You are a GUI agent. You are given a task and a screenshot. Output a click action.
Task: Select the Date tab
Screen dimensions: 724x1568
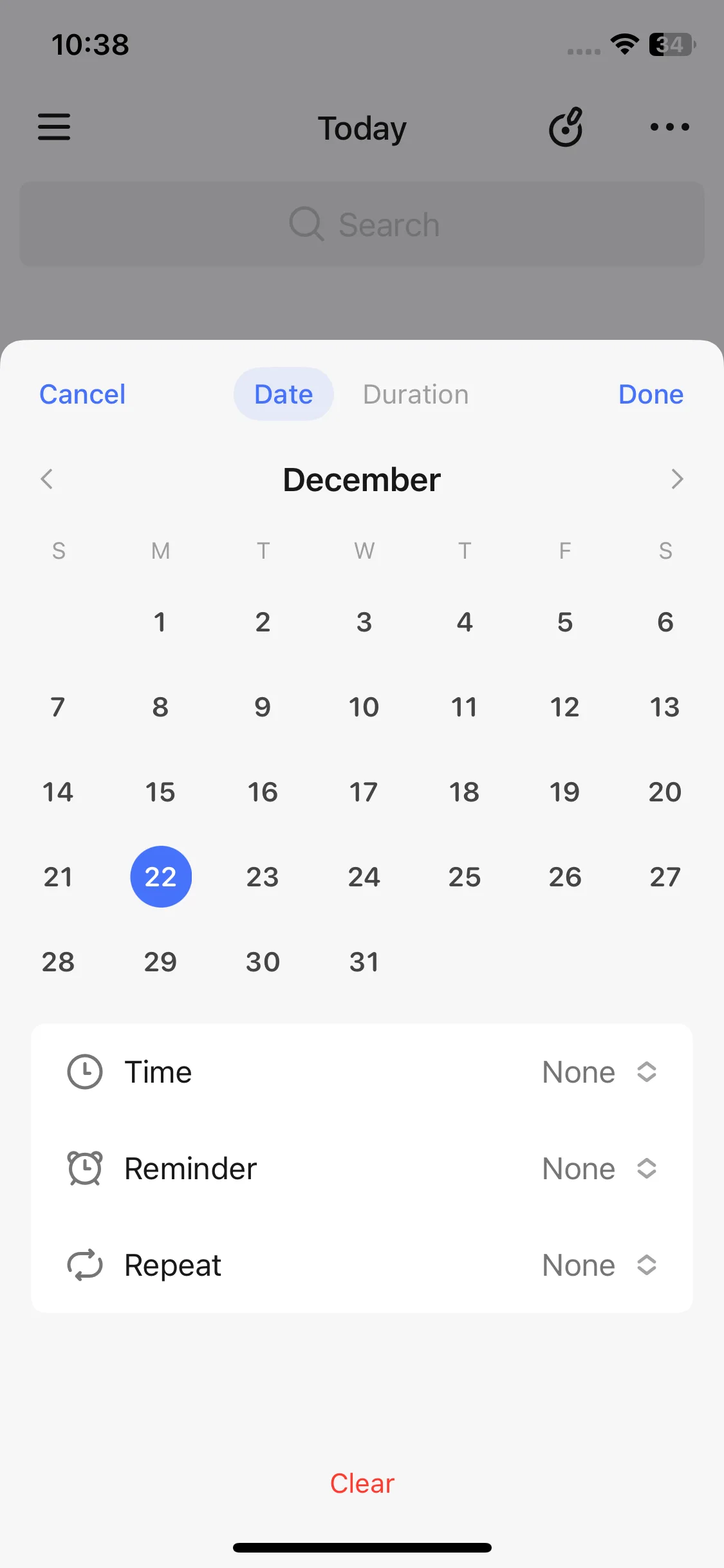coord(283,394)
